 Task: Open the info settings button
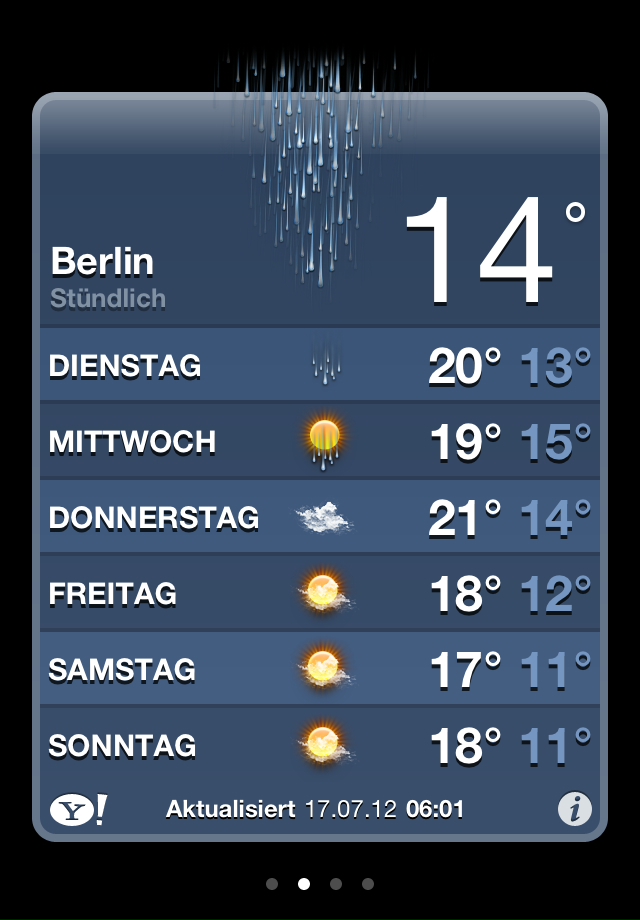point(574,809)
